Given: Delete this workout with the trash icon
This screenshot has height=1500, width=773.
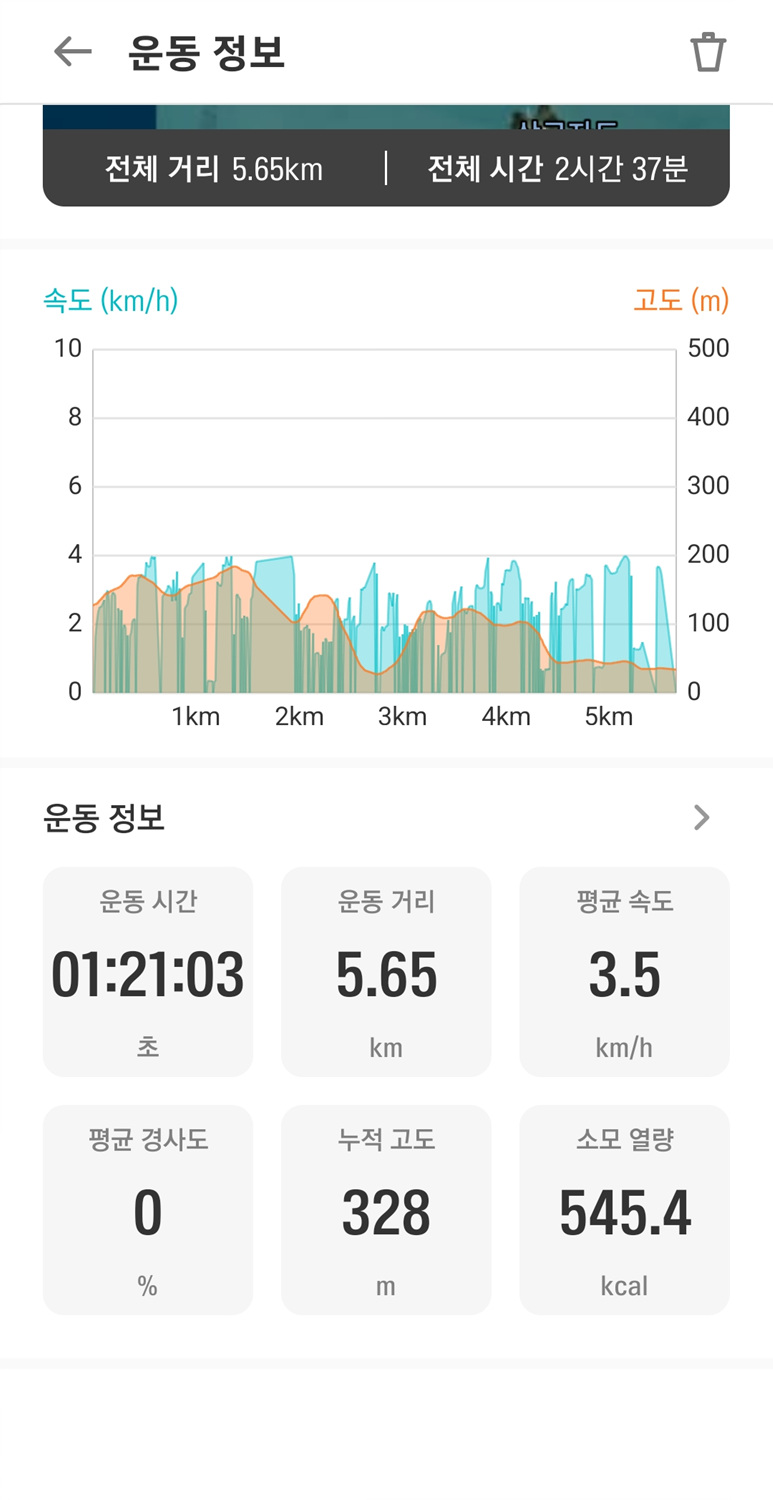Looking at the screenshot, I should (x=708, y=52).
